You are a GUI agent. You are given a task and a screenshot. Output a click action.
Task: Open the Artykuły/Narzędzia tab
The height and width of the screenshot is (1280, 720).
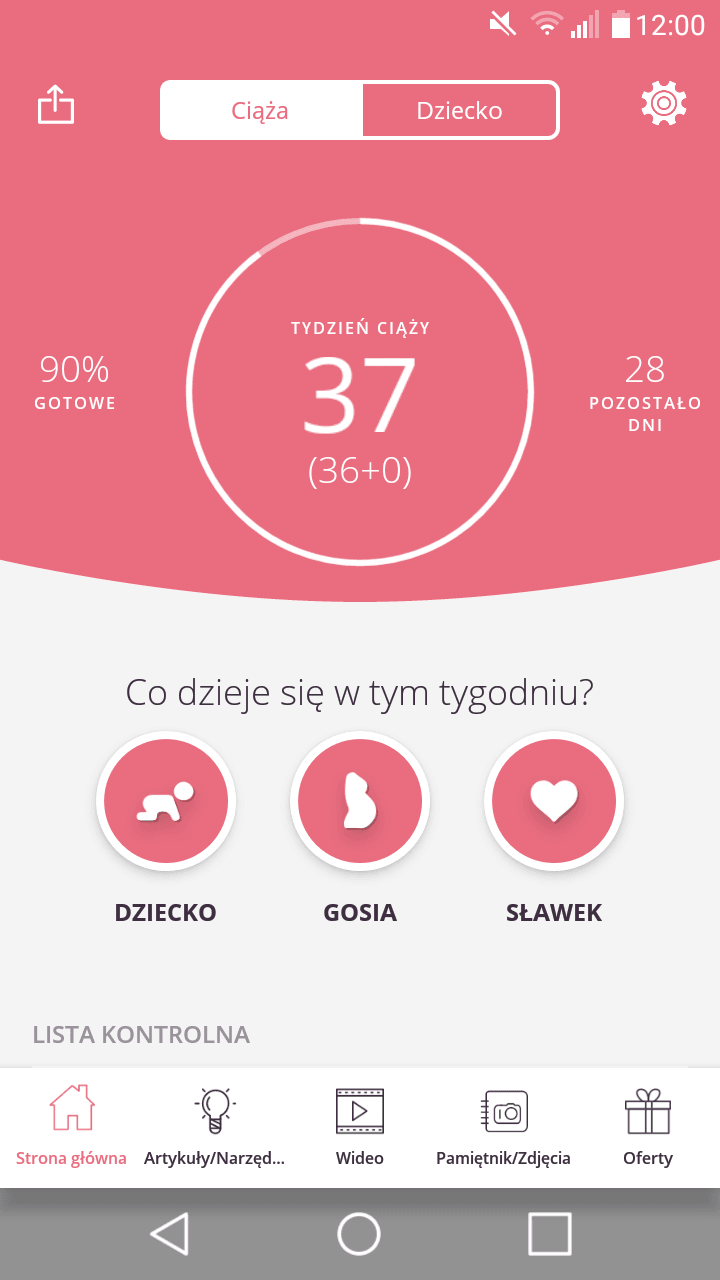click(x=214, y=1127)
